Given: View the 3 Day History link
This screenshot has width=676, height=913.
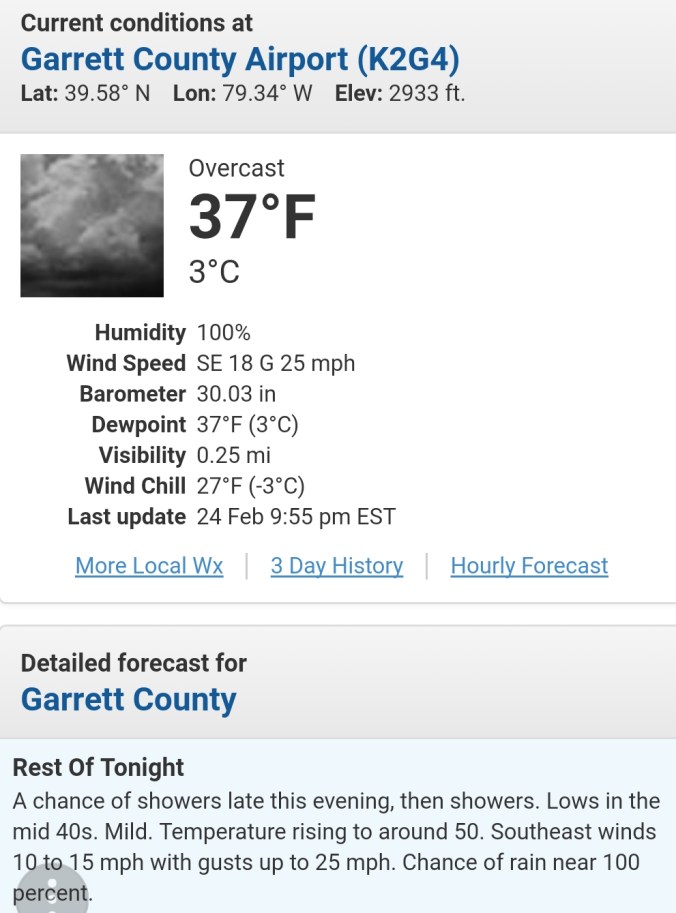Looking at the screenshot, I should click(337, 566).
